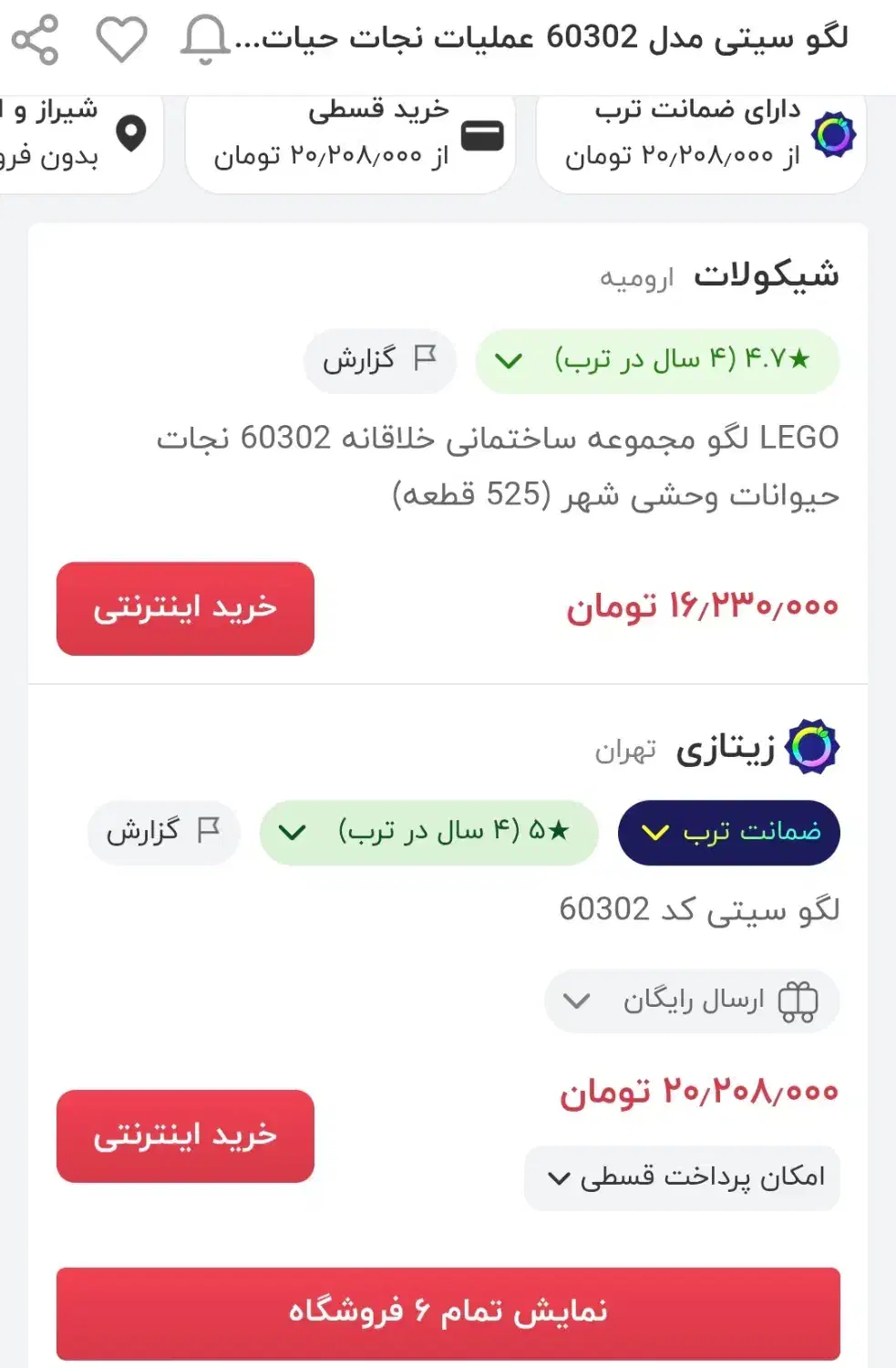896x1368 pixels.
Task: Click خرید اینترنتی button for شیکولات
Action: (x=184, y=608)
